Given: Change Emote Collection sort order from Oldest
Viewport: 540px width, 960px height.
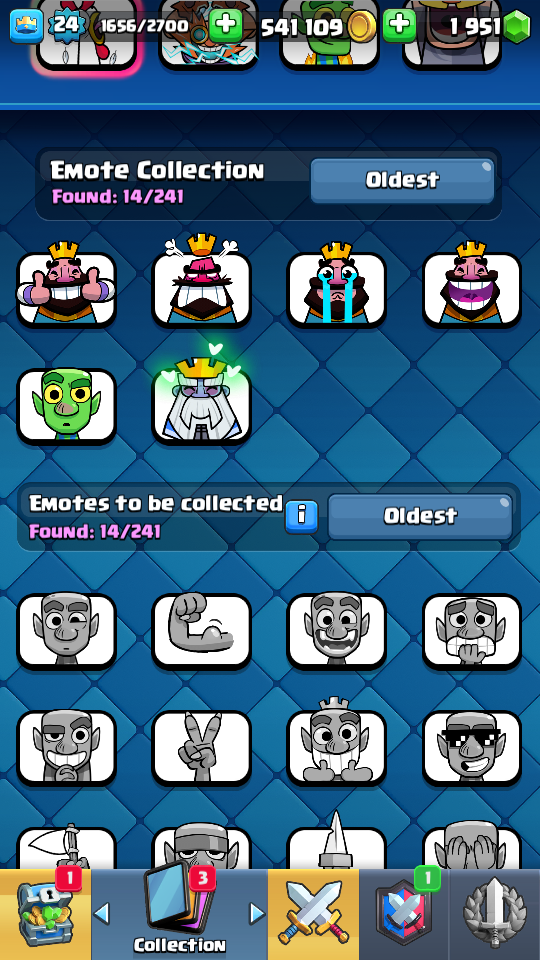Looking at the screenshot, I should [402, 180].
